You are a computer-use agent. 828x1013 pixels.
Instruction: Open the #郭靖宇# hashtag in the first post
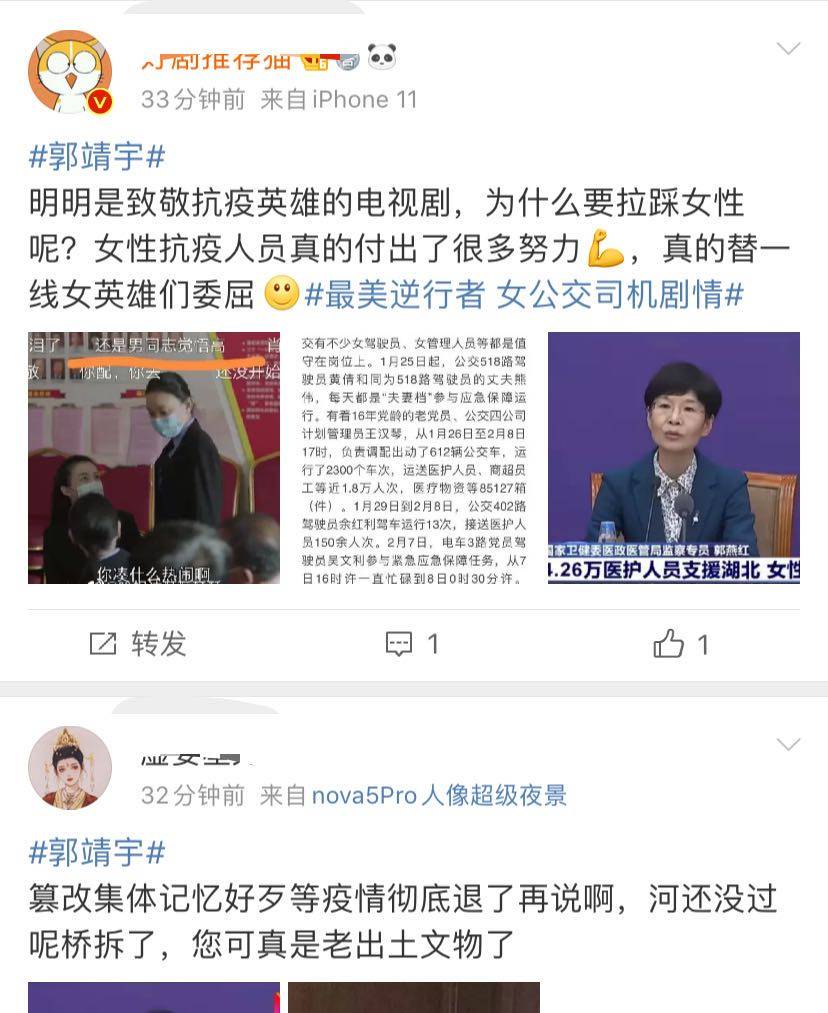[97, 156]
